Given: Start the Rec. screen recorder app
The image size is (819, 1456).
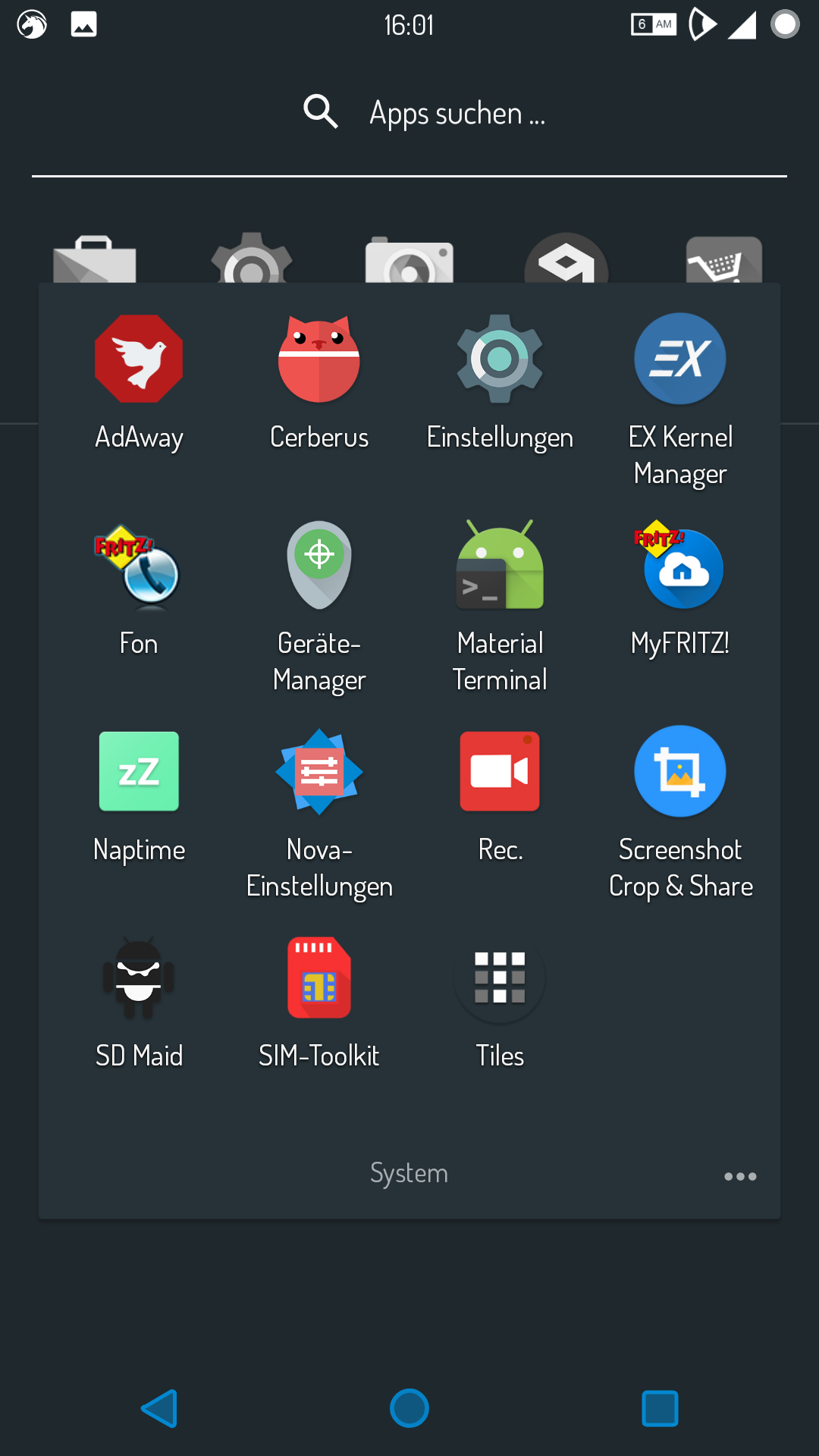Looking at the screenshot, I should coord(500,772).
